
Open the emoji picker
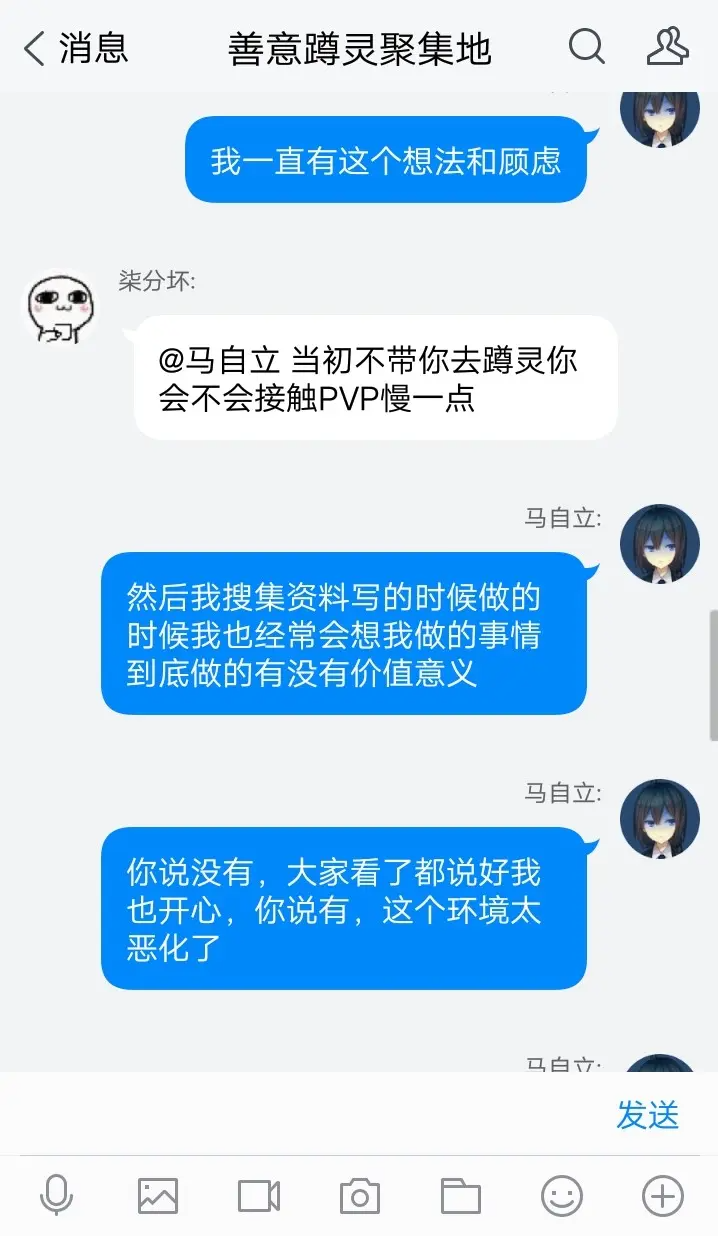coord(562,1195)
